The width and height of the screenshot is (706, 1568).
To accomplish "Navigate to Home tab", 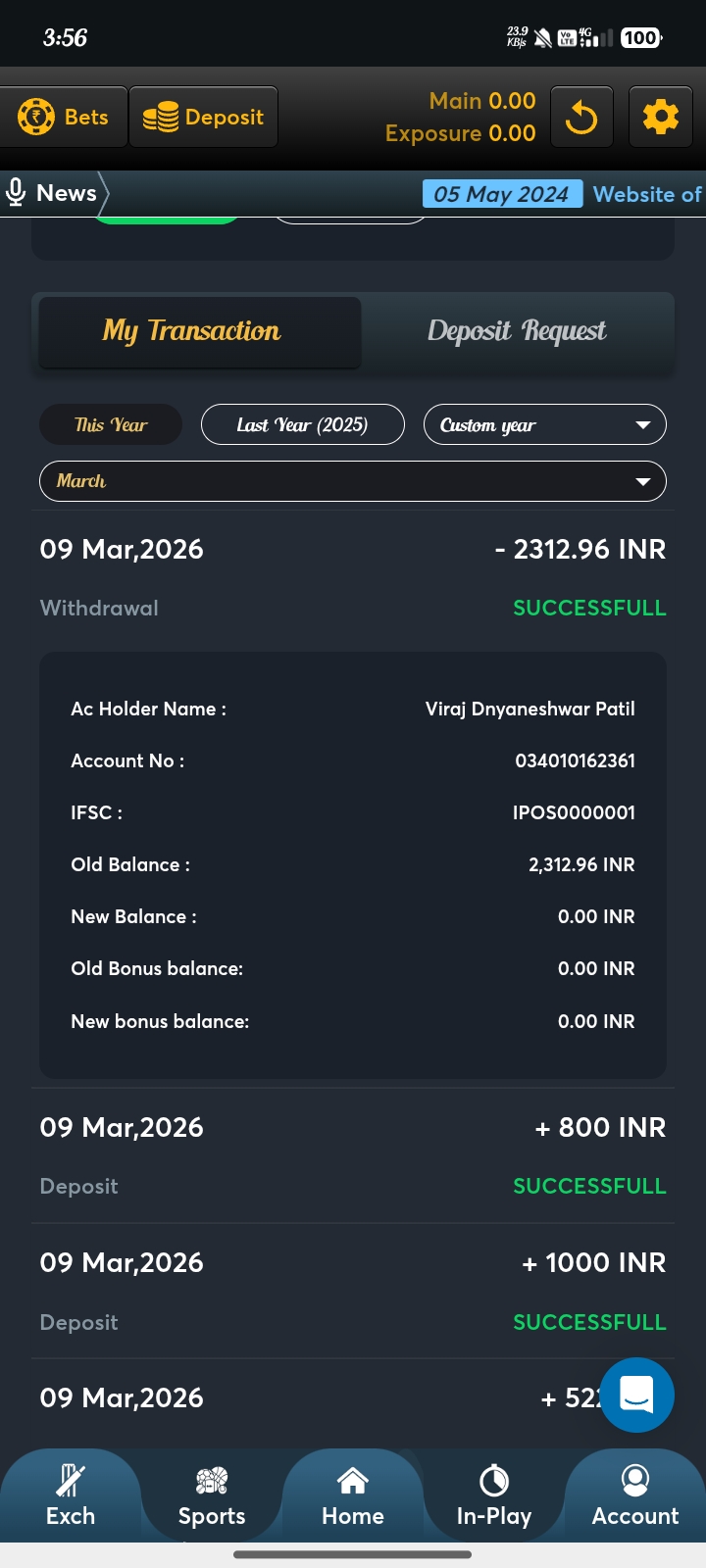I will (353, 1495).
